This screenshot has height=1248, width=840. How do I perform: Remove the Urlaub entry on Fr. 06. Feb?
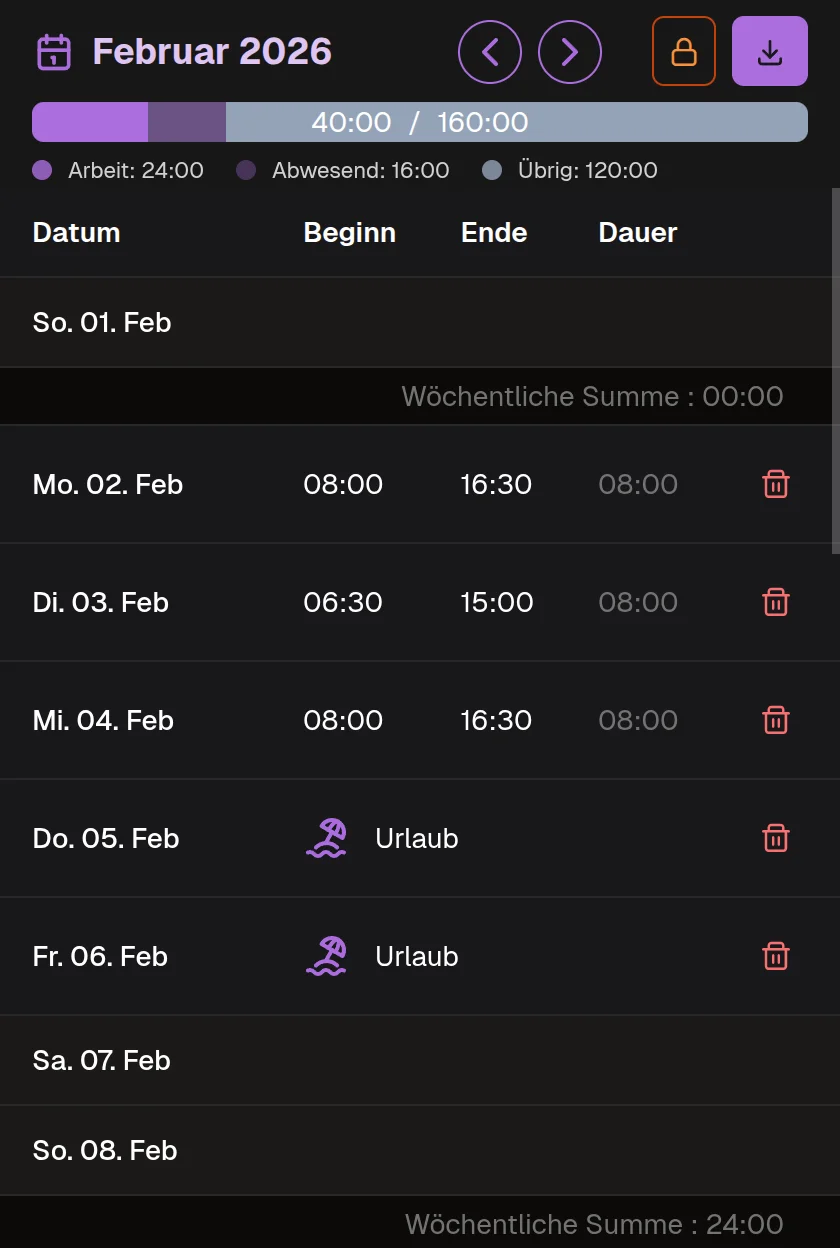[776, 956]
